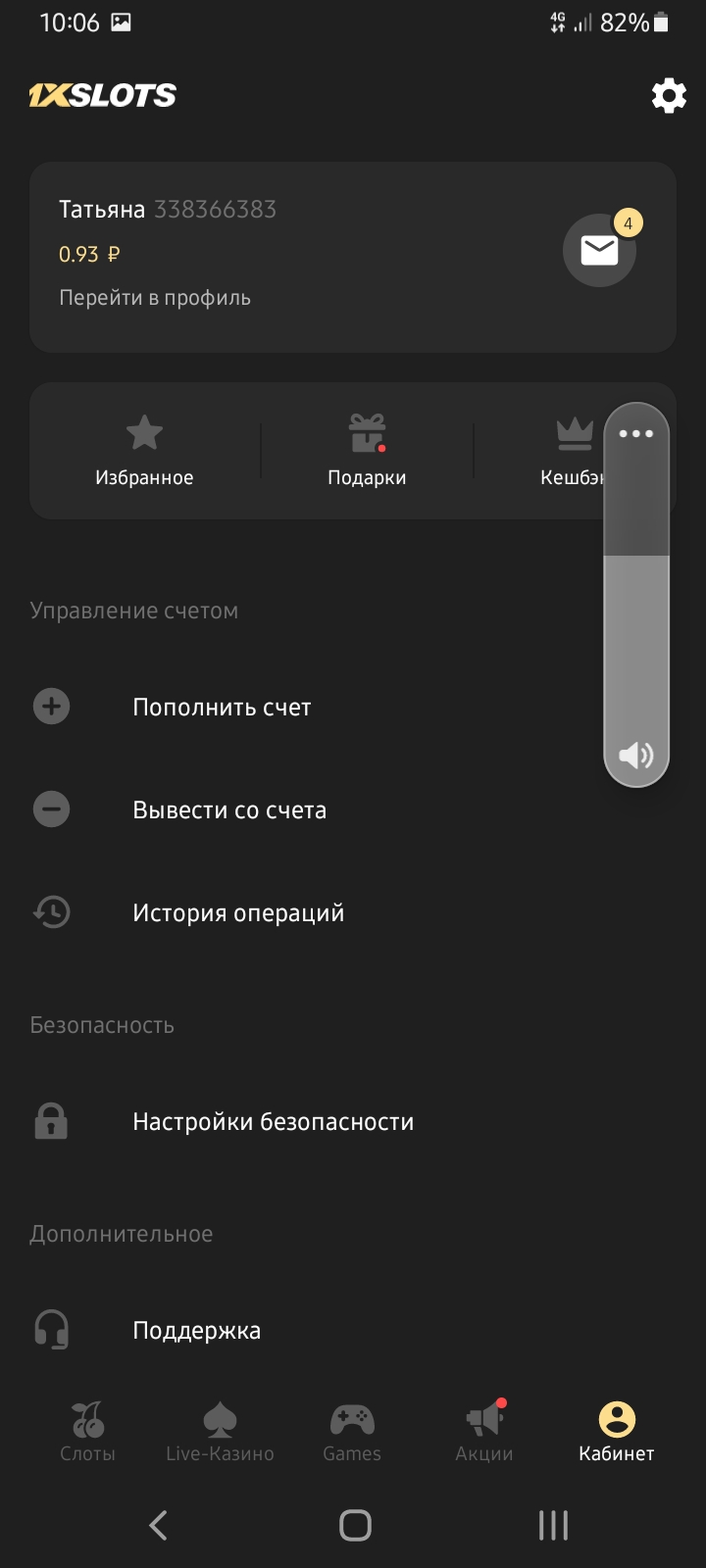The width and height of the screenshot is (706, 1568).
Task: View История операций
Action: click(238, 913)
